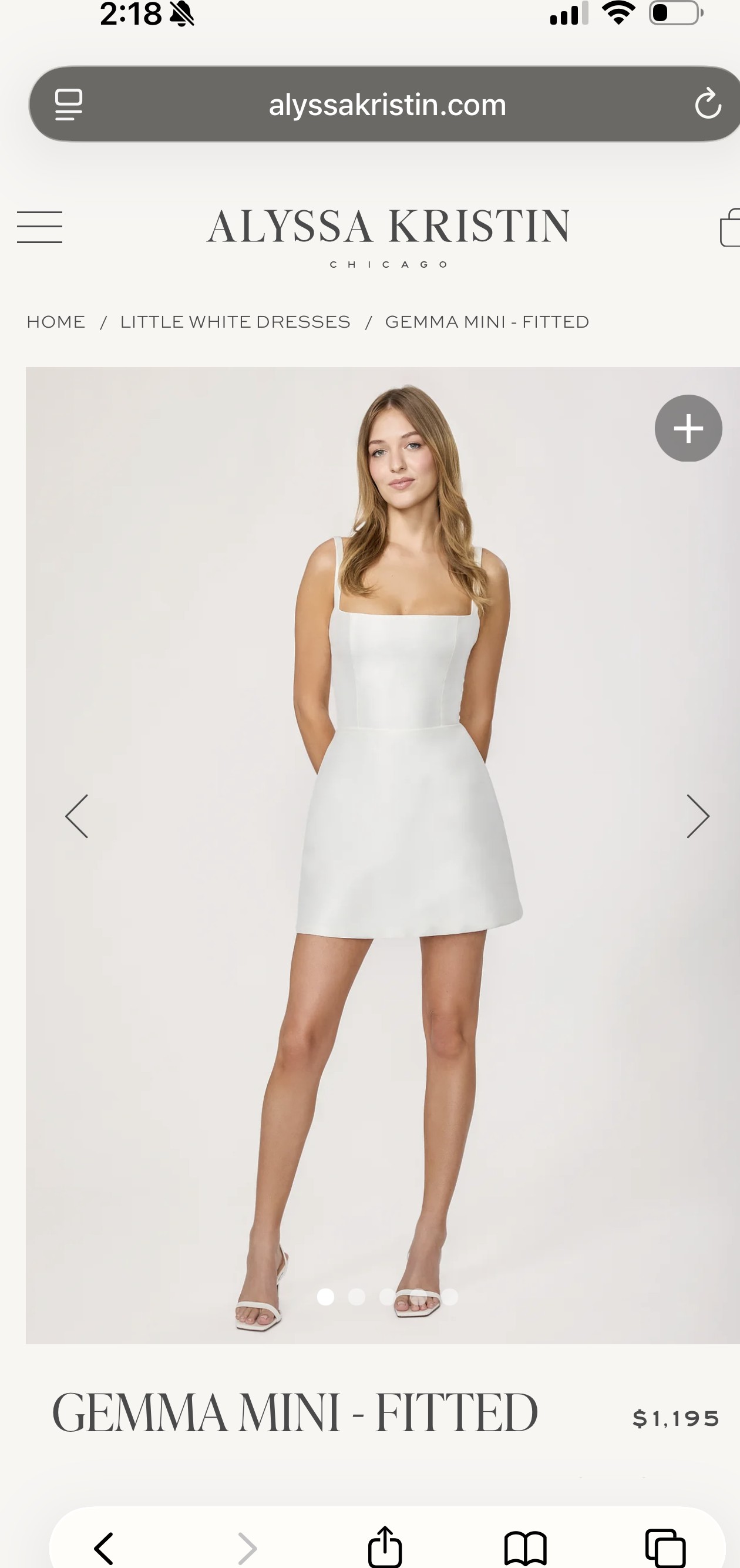Open the shopping bag
This screenshot has width=740, height=1568.
pyautogui.click(x=729, y=228)
